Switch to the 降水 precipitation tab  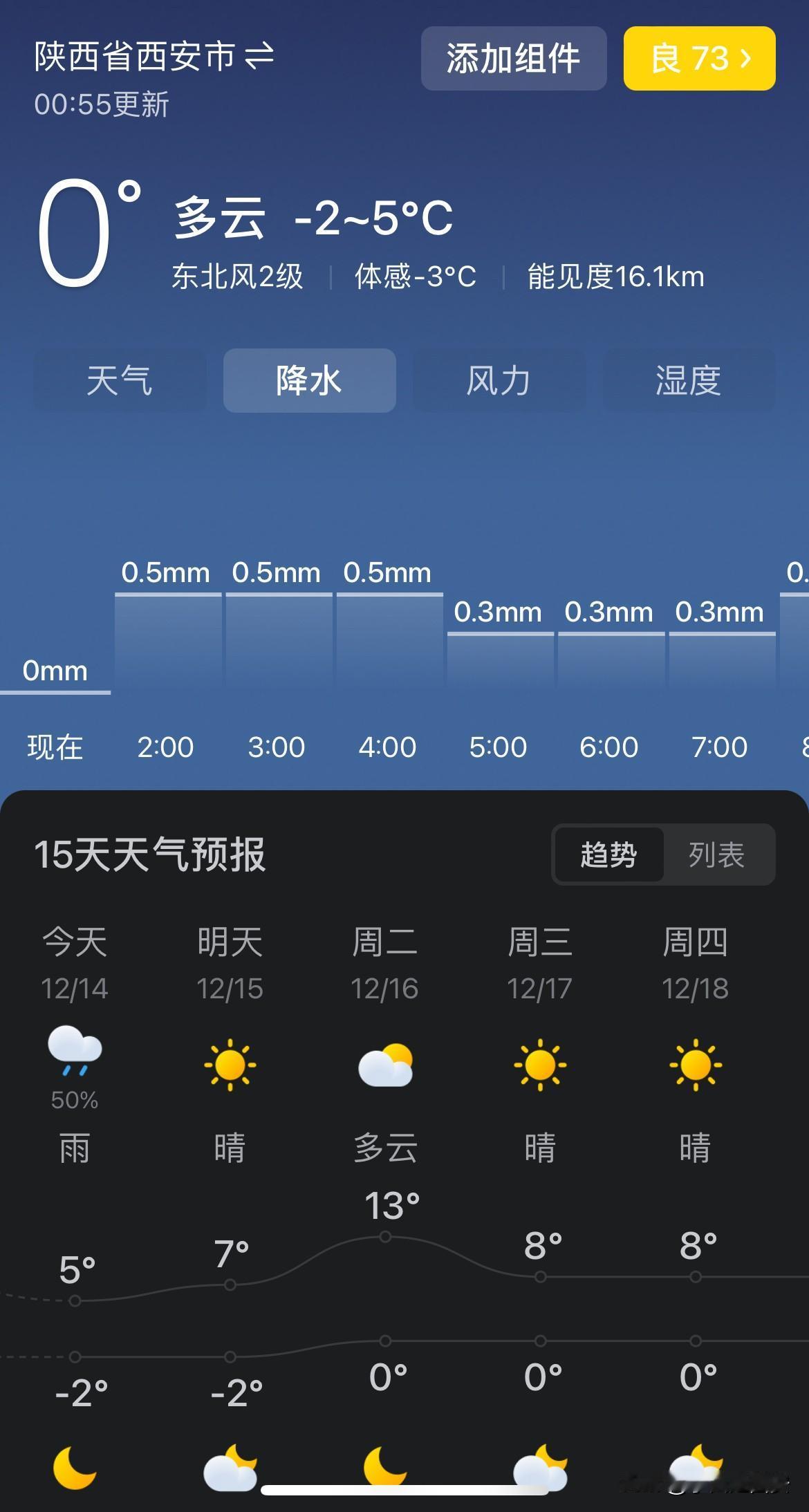309,381
